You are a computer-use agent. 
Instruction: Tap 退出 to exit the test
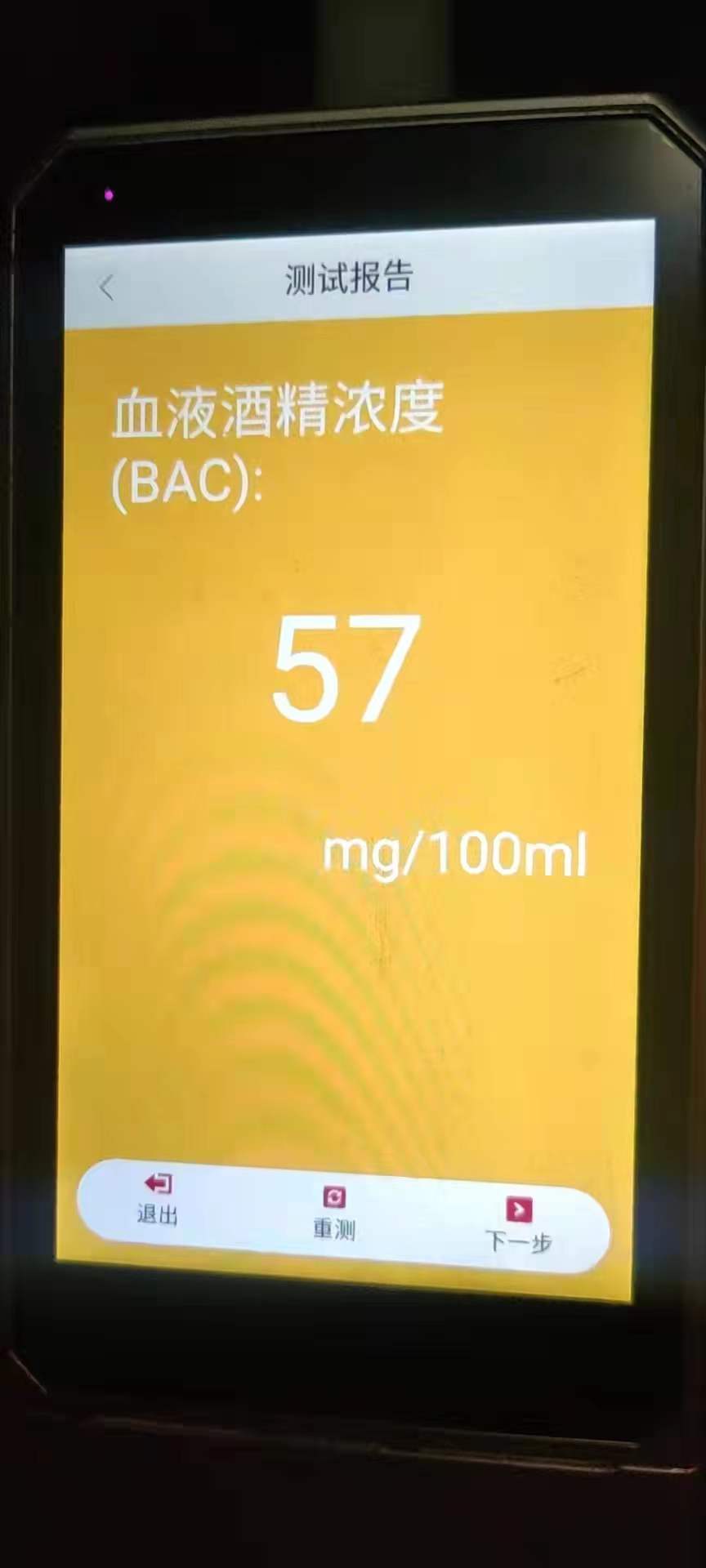157,1199
